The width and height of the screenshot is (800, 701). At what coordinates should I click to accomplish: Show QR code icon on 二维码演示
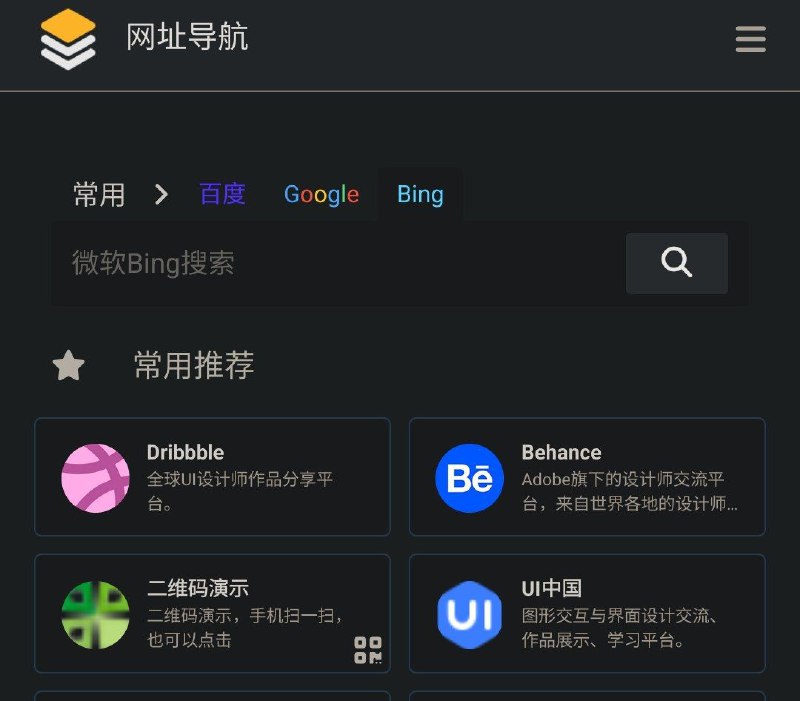point(368,650)
